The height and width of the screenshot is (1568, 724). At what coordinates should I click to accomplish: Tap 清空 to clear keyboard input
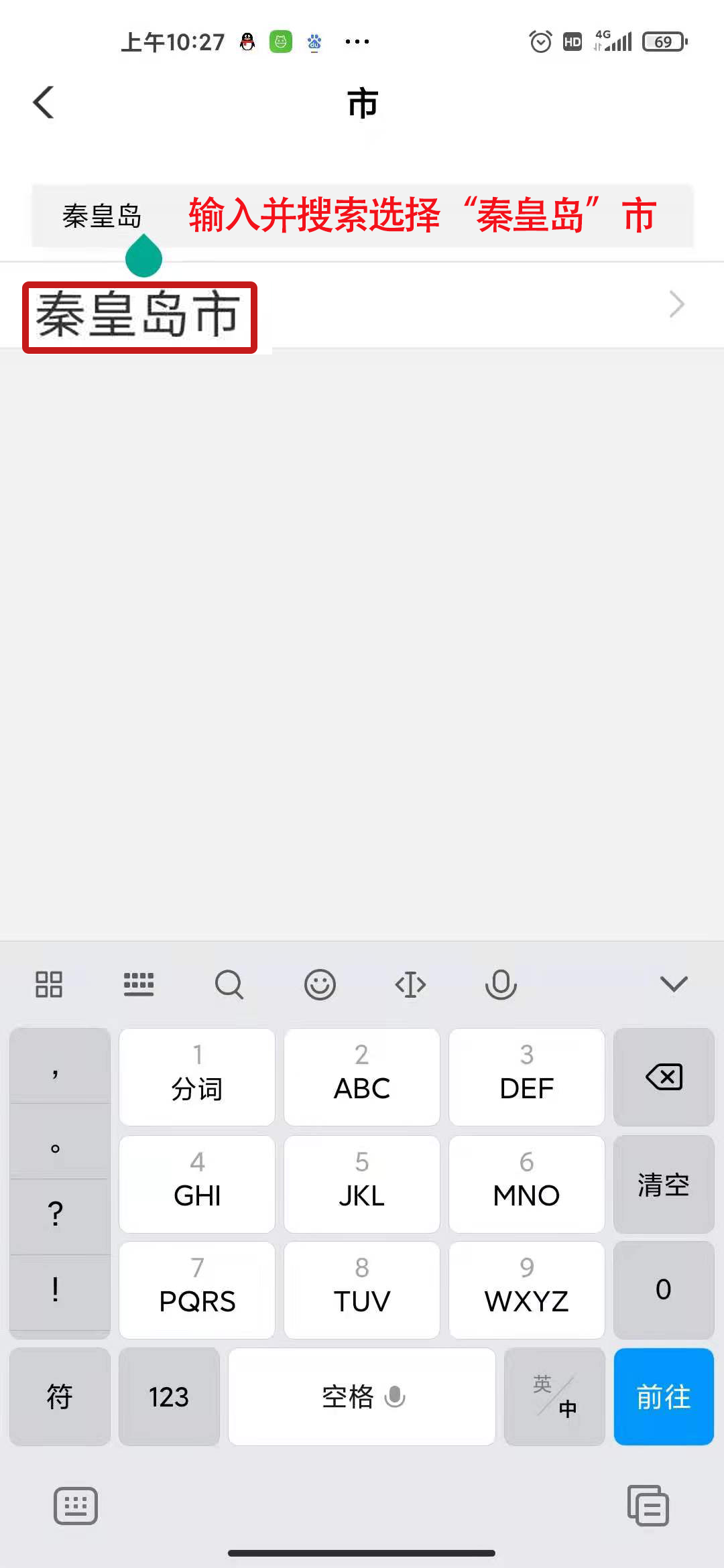(664, 1184)
